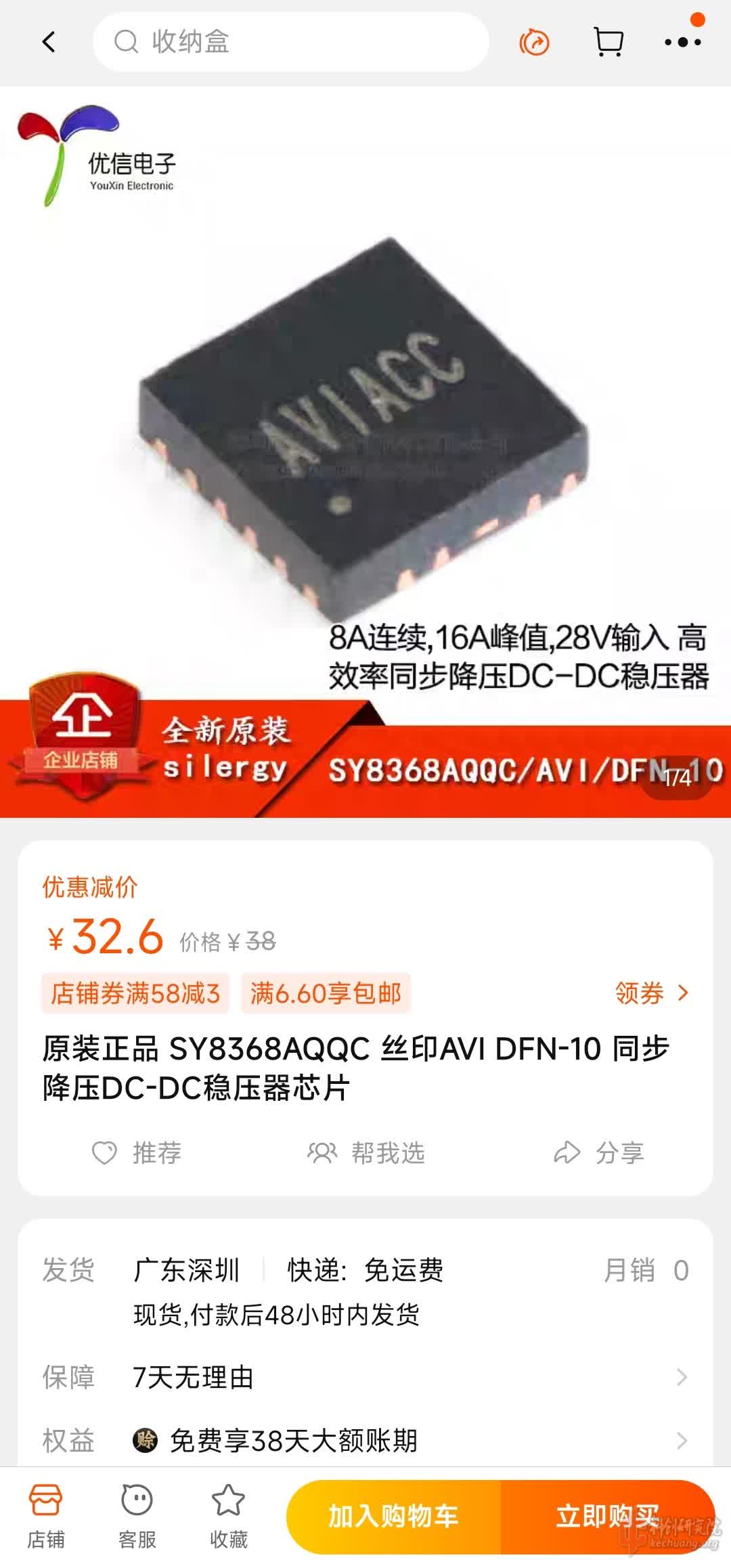
Task: Visit the seller's 店铺 page
Action: point(46,1515)
